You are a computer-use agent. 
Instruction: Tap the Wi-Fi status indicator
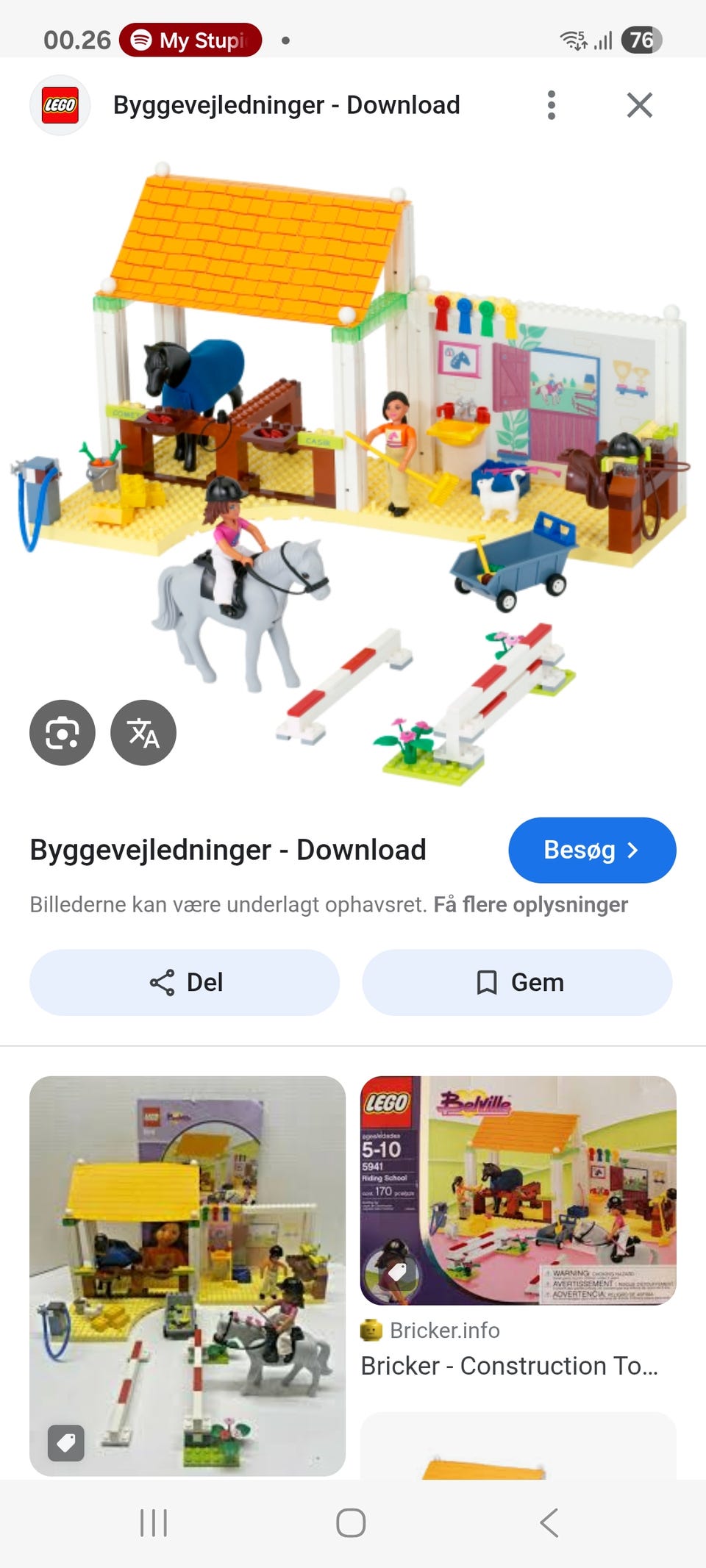[x=573, y=39]
